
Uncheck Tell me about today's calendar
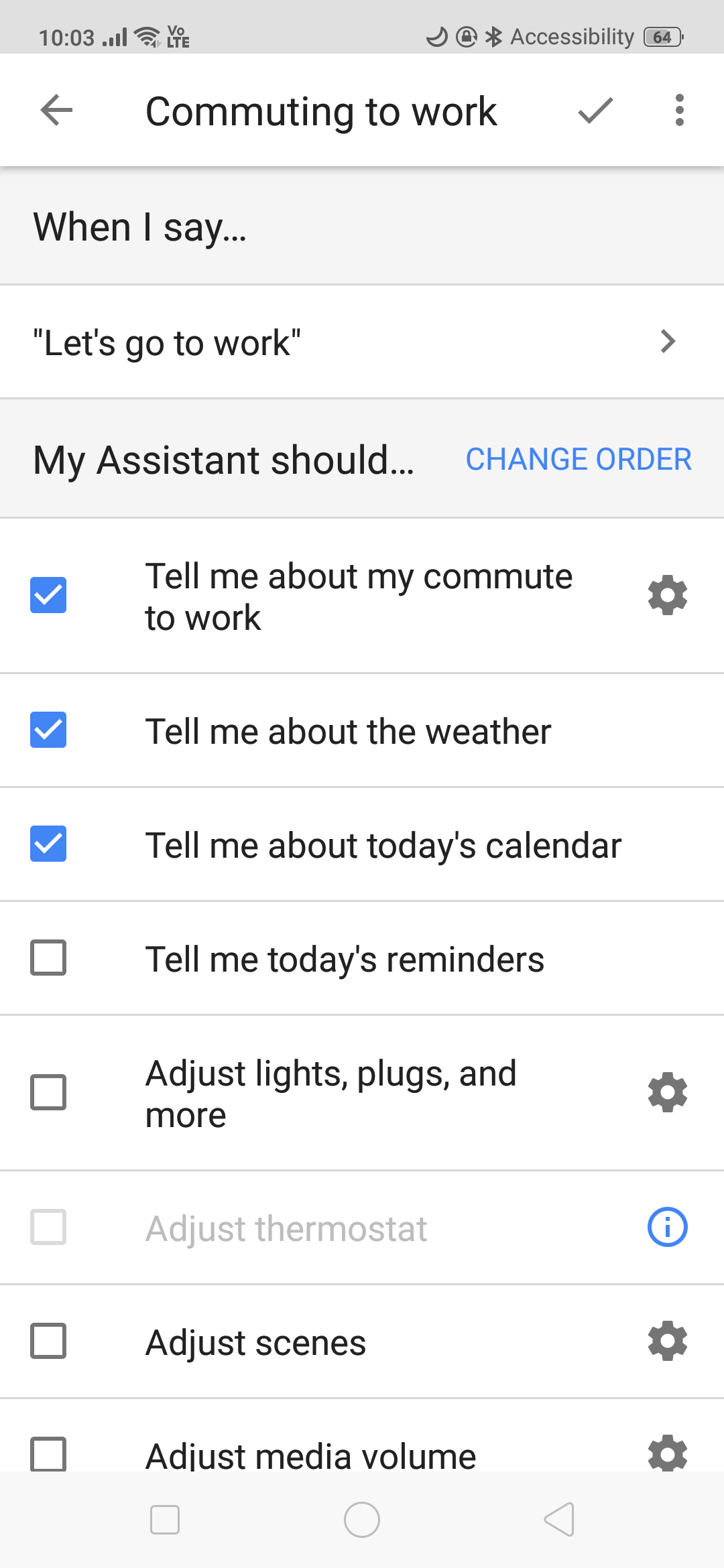48,844
